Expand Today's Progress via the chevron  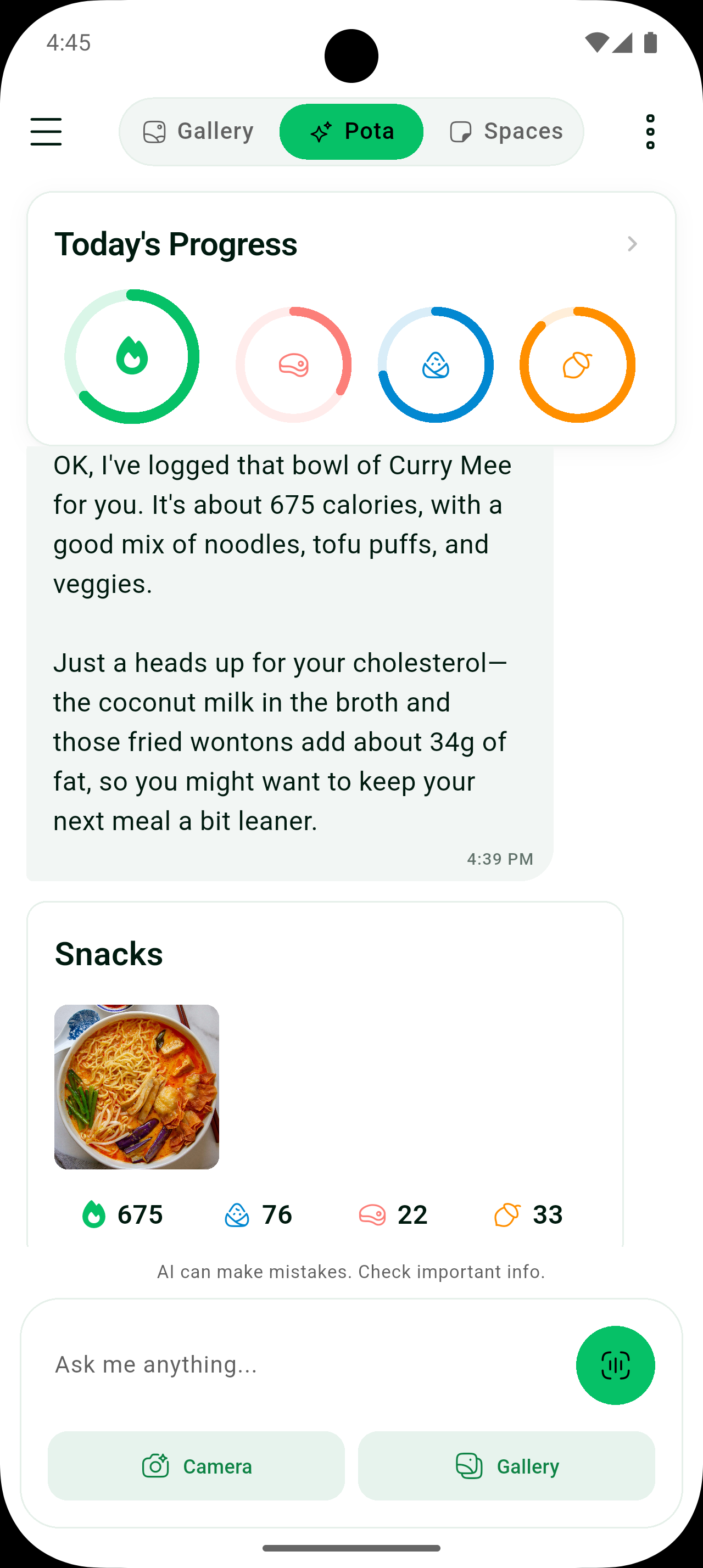pyautogui.click(x=633, y=244)
